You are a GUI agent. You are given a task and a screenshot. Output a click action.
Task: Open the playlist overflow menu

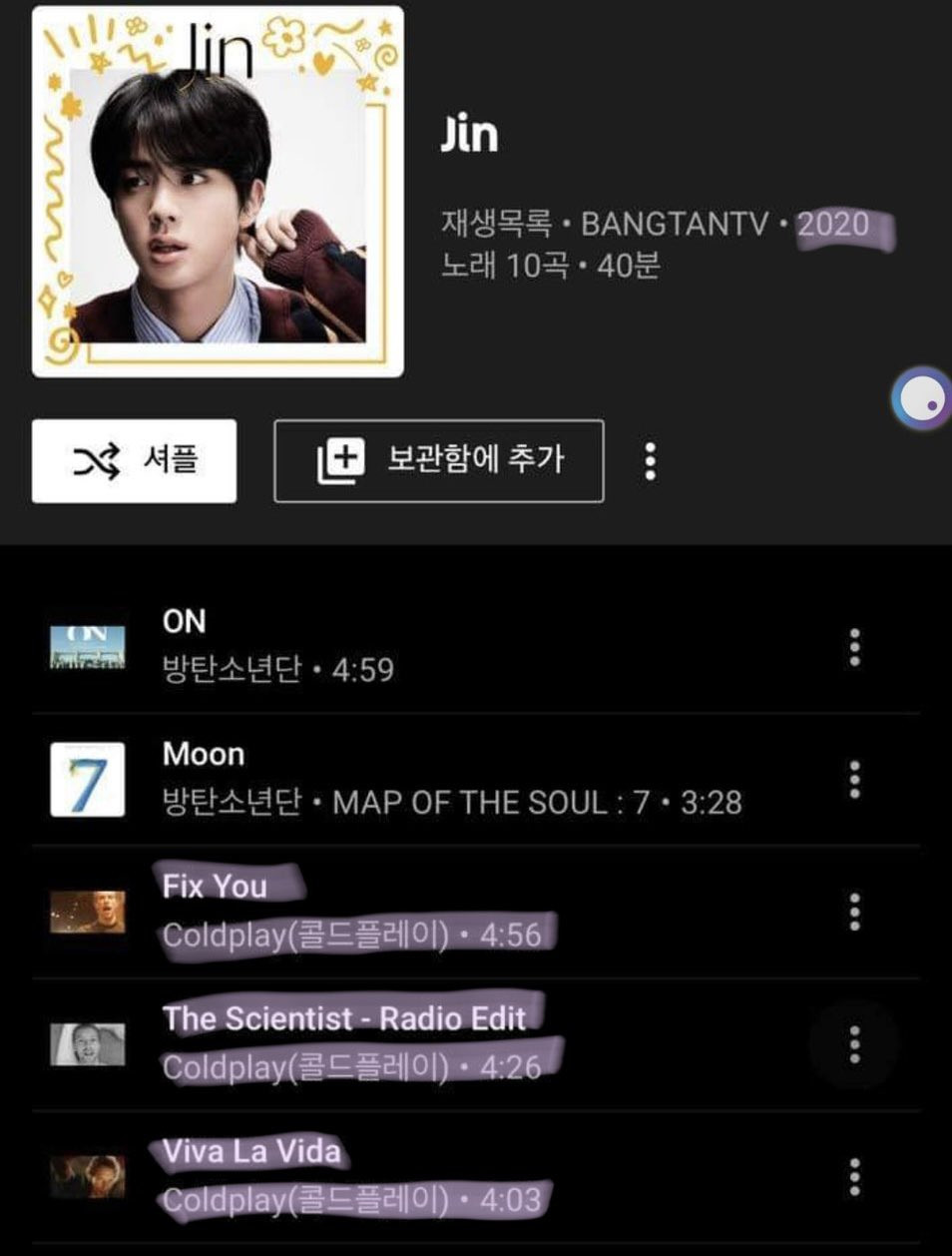651,461
